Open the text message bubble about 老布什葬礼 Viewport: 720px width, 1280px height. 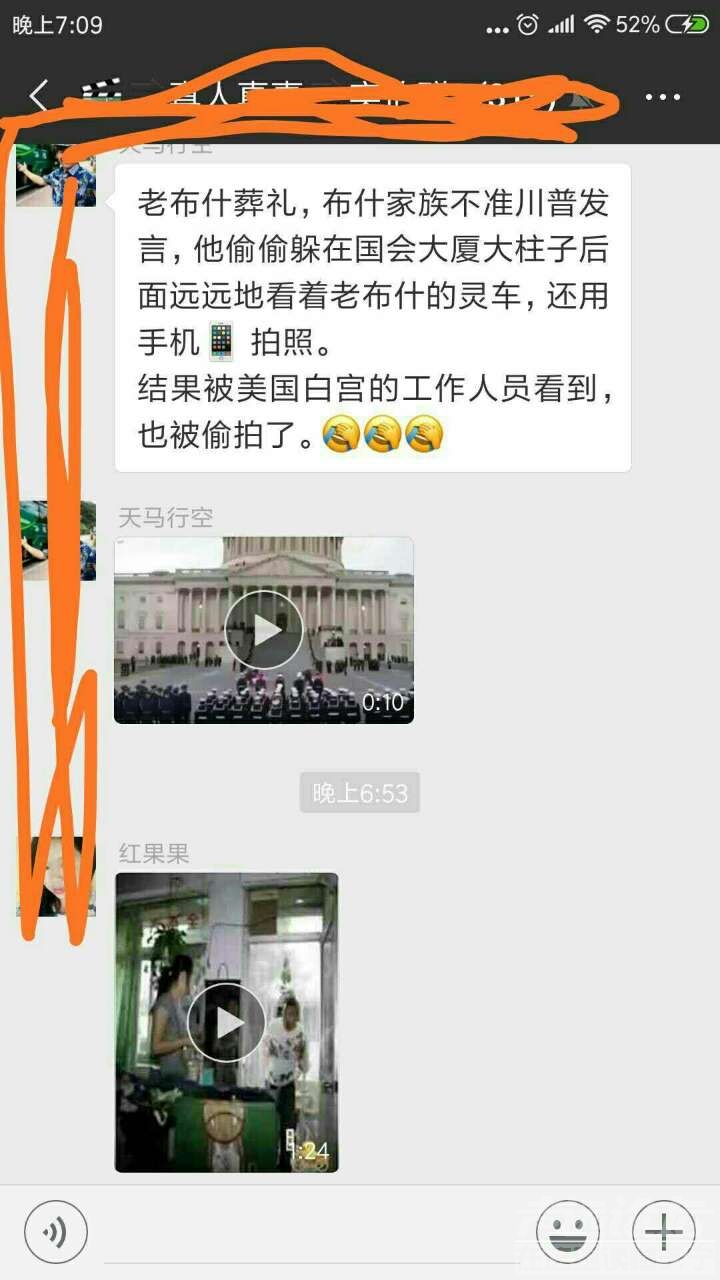pyautogui.click(x=372, y=318)
